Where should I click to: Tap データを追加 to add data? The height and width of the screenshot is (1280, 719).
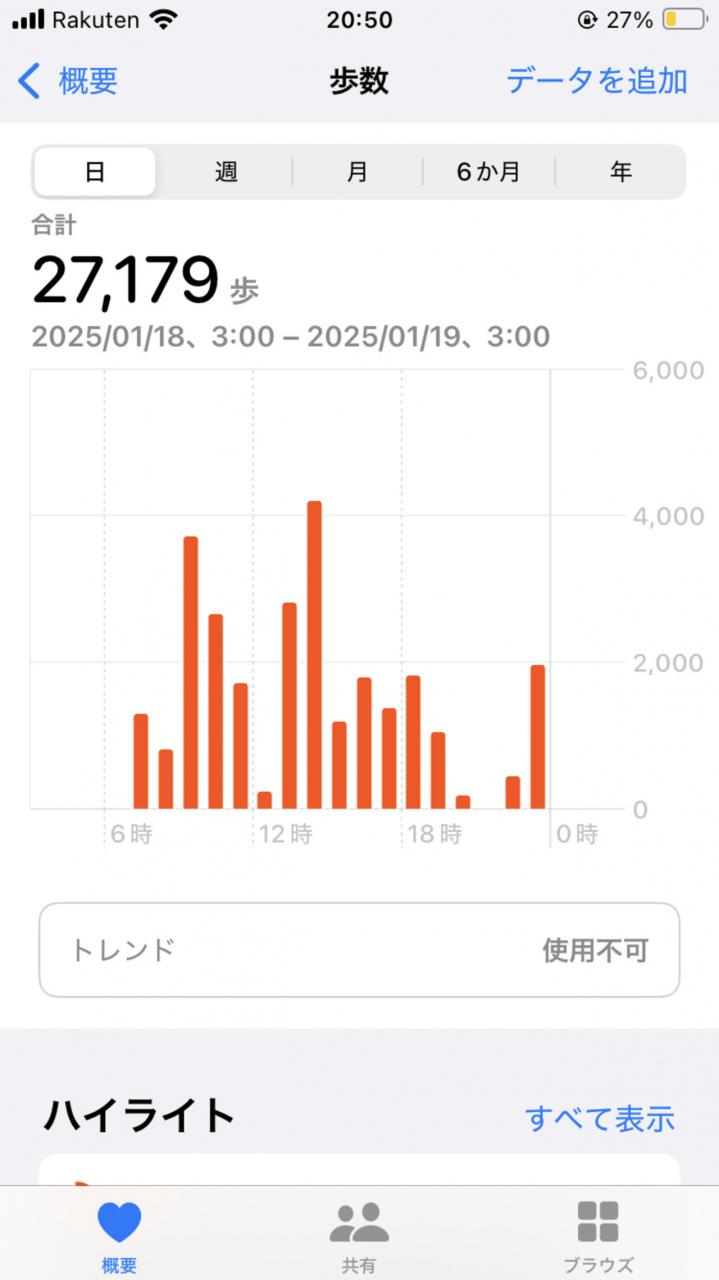[x=596, y=80]
